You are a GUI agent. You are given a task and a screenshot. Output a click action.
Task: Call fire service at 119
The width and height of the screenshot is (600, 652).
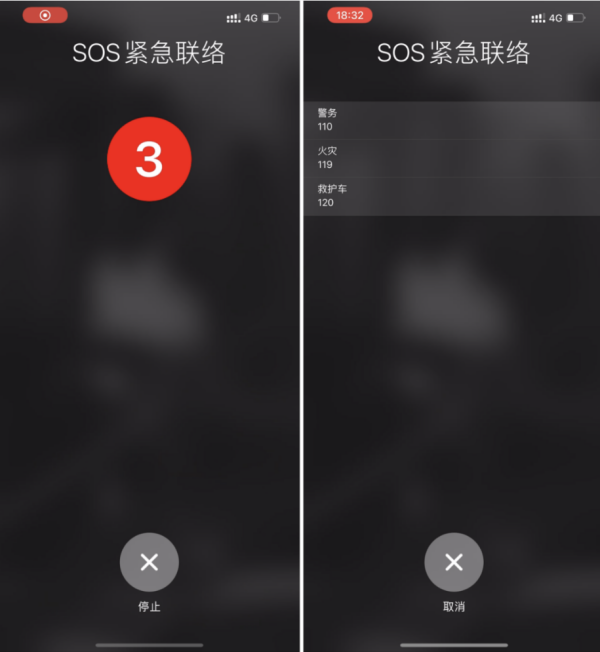[452, 158]
